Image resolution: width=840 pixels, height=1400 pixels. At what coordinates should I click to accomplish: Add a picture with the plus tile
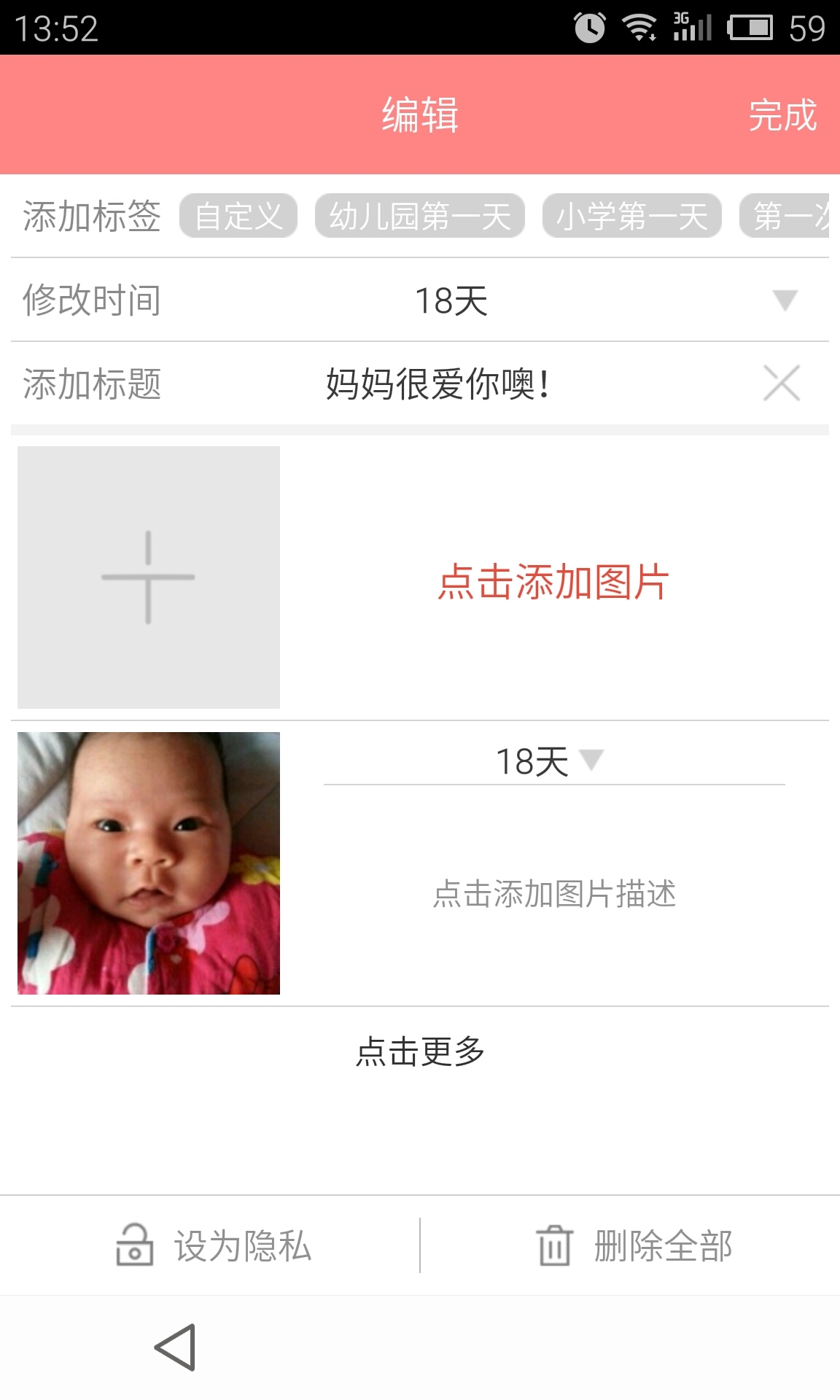149,577
